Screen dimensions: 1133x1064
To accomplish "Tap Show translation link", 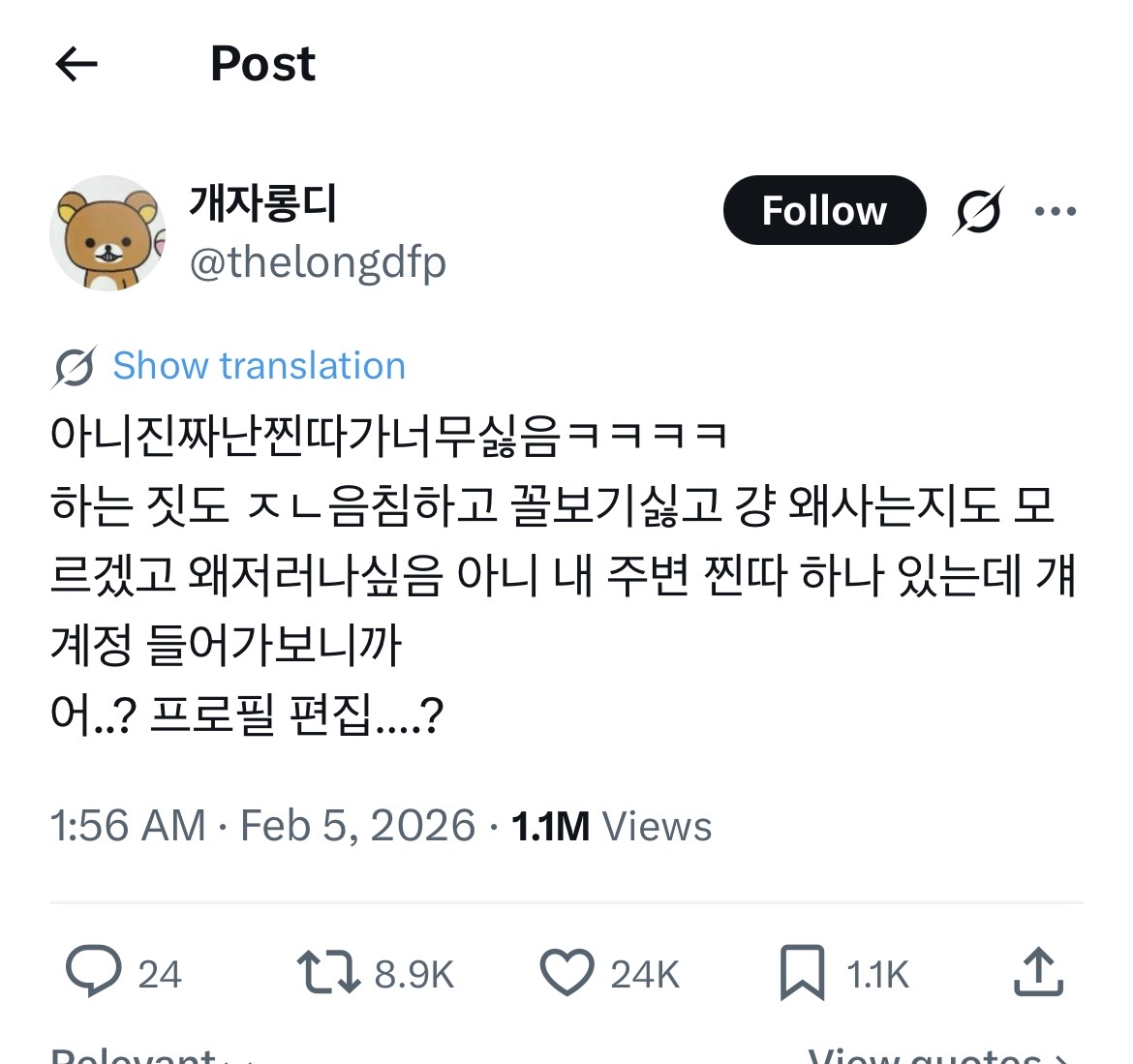I will [259, 366].
